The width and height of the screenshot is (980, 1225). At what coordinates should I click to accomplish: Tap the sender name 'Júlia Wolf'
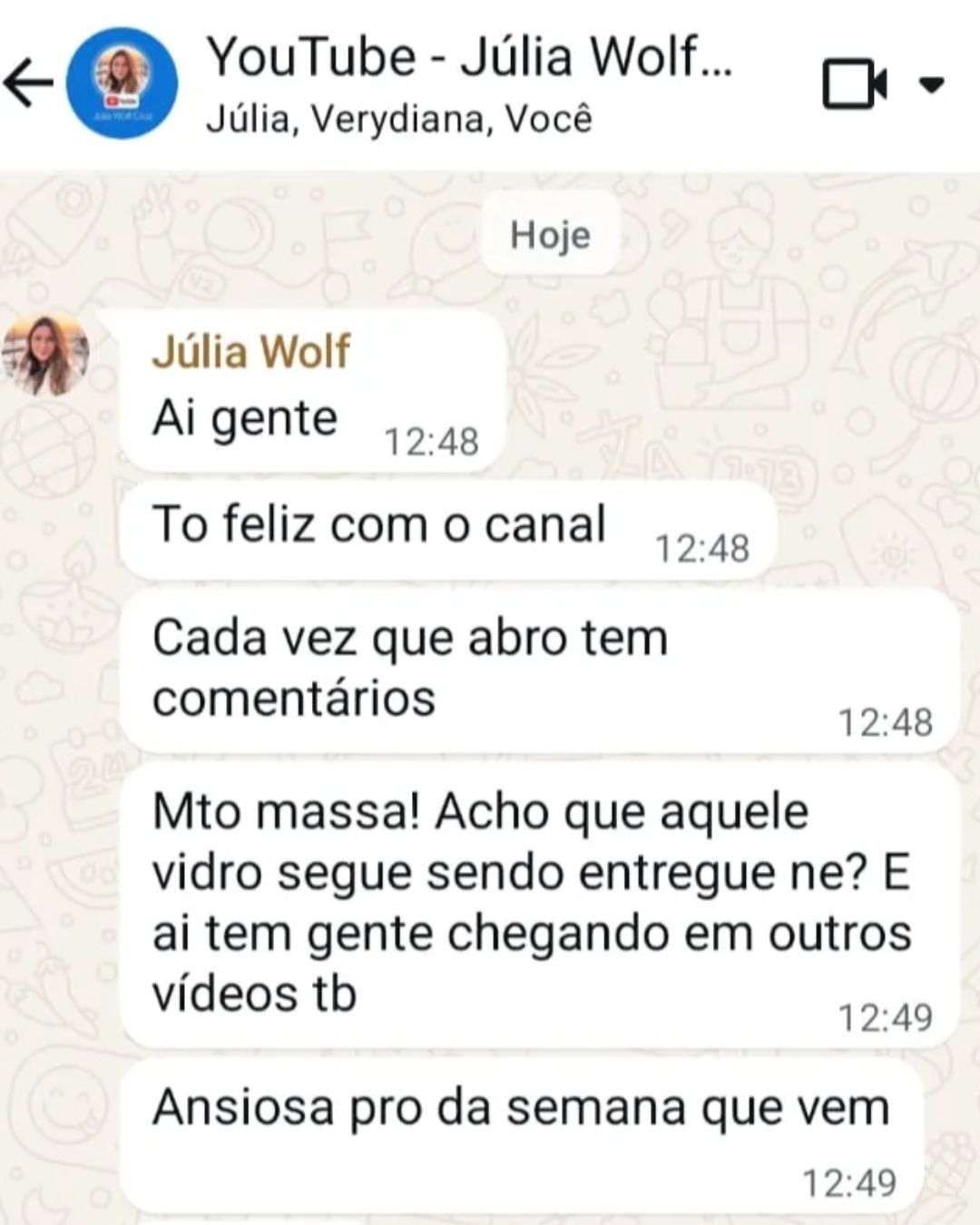(x=252, y=352)
